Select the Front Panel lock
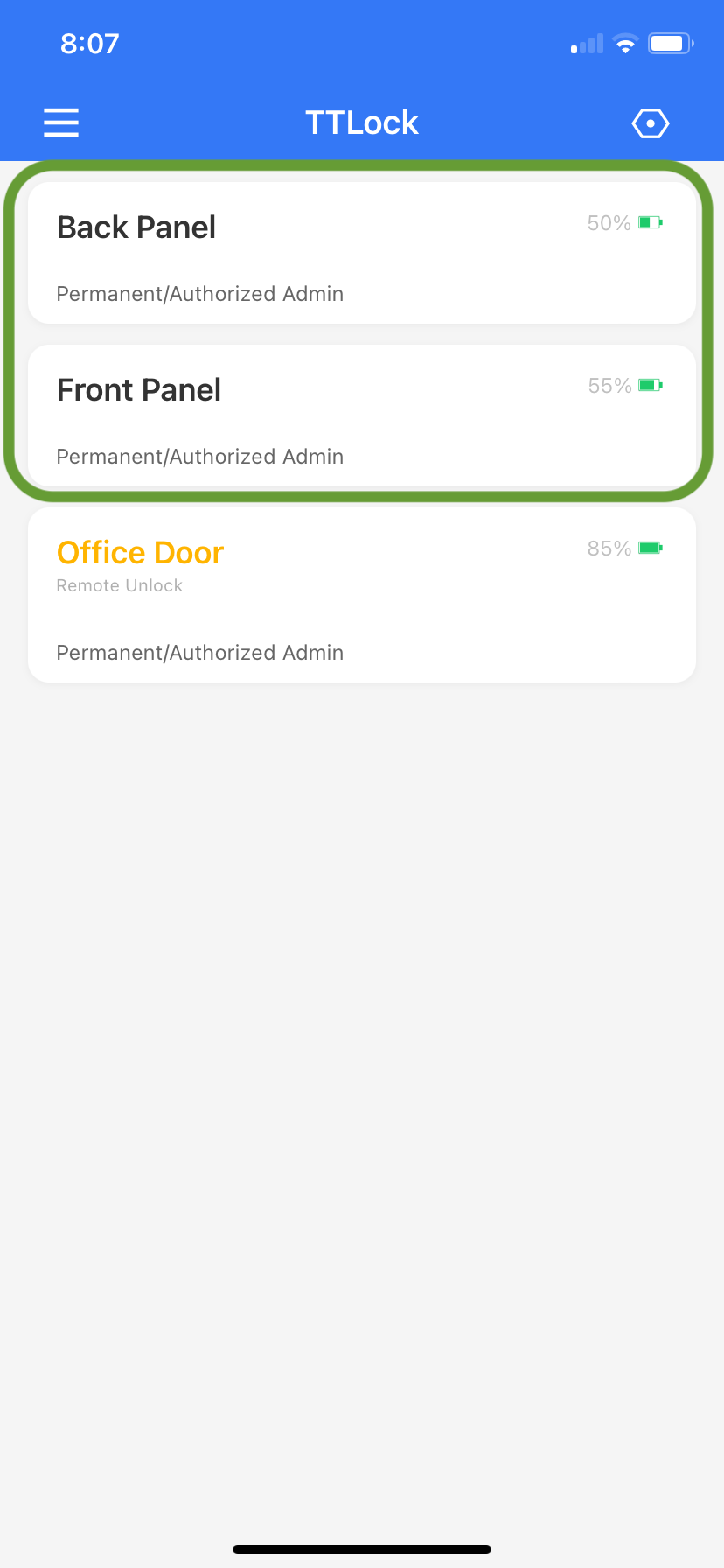The height and width of the screenshot is (1568, 724). 362,416
